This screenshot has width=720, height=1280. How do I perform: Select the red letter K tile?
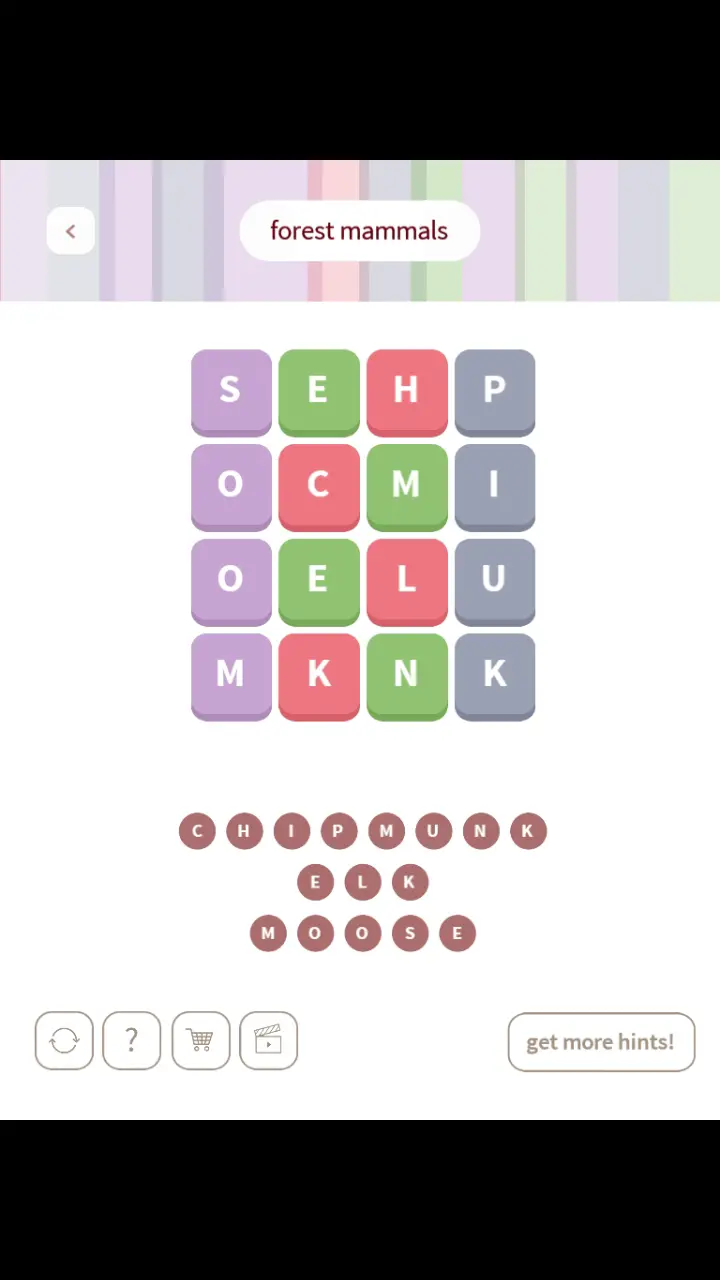click(x=319, y=677)
